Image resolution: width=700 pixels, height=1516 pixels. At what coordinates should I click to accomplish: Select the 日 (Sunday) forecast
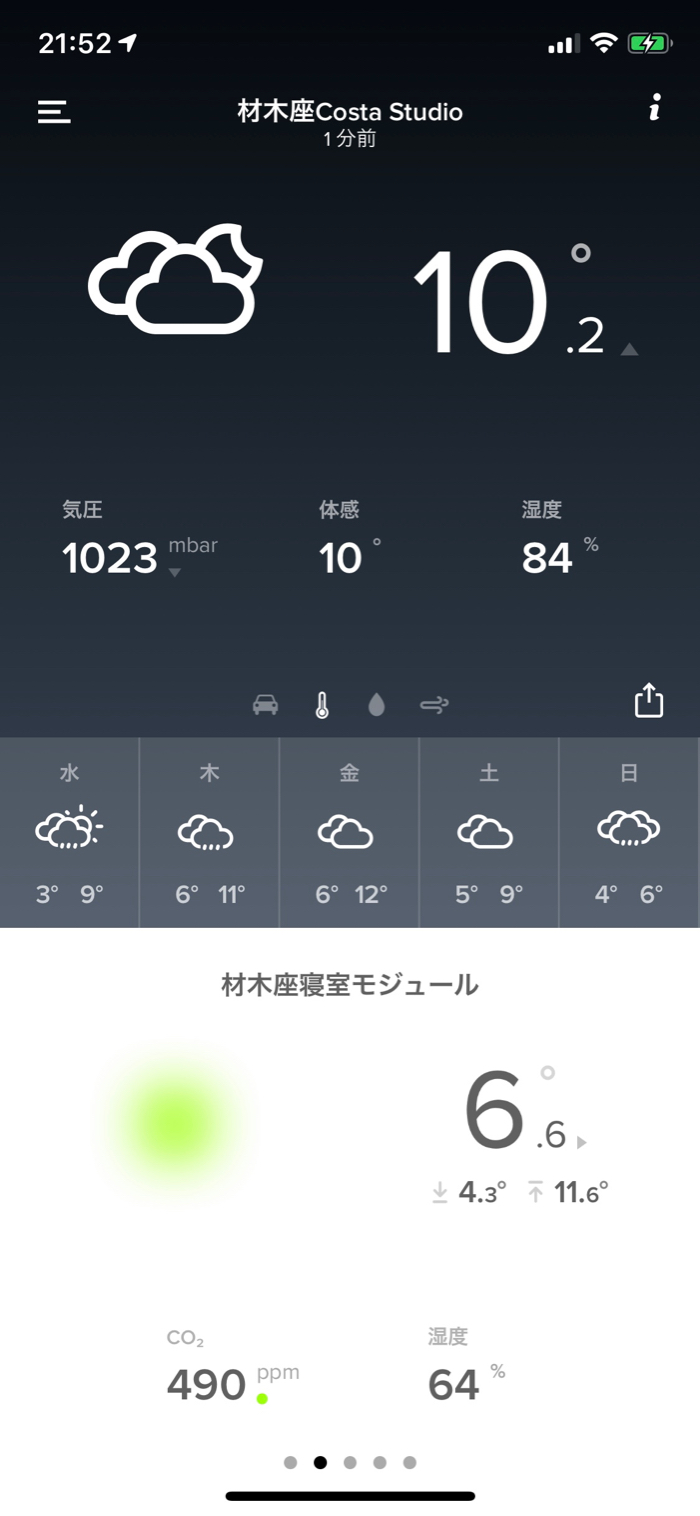point(628,832)
